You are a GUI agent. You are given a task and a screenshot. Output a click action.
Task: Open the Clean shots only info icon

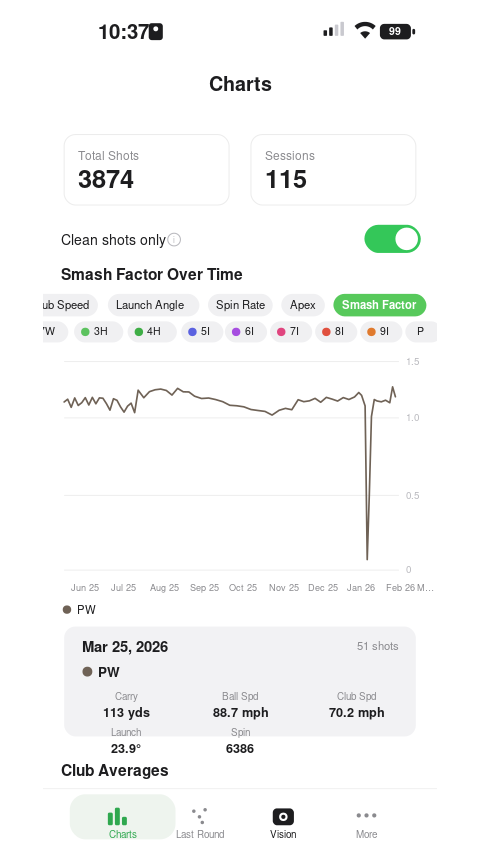(x=174, y=240)
